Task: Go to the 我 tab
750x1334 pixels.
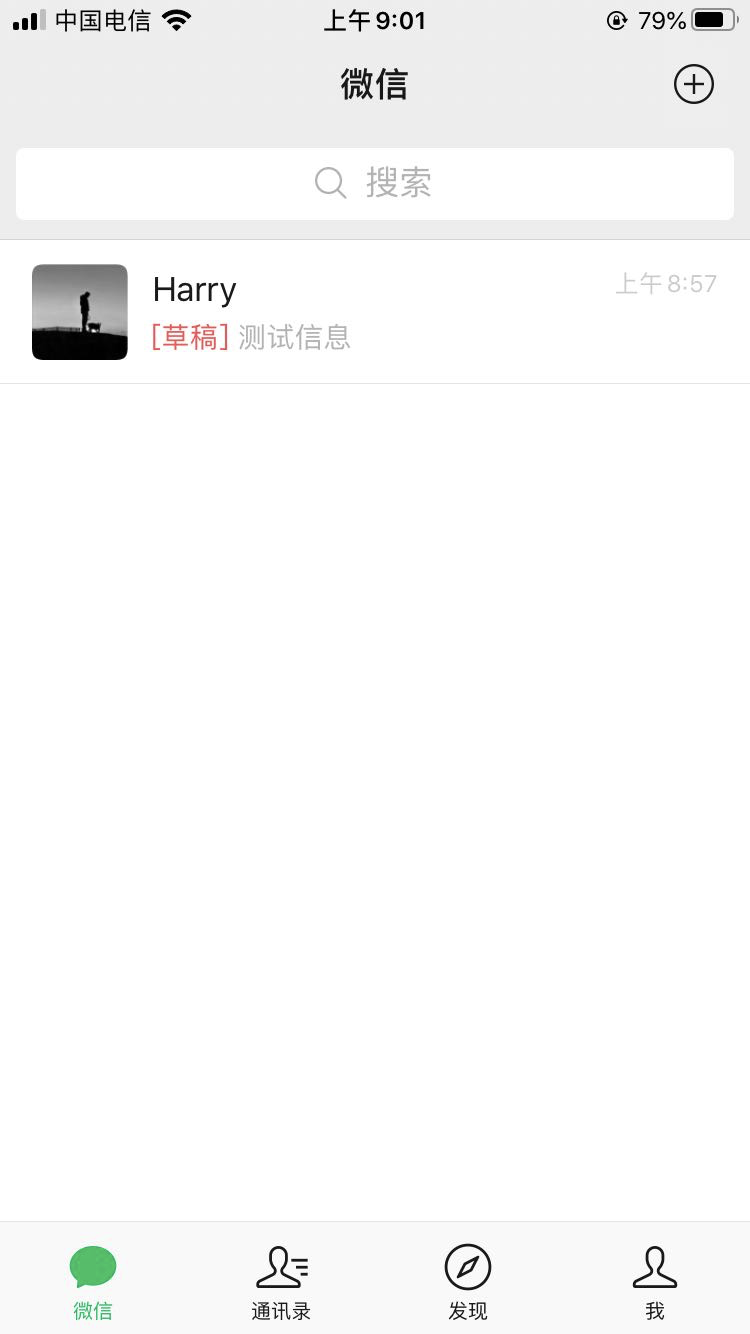Action: [x=655, y=1283]
